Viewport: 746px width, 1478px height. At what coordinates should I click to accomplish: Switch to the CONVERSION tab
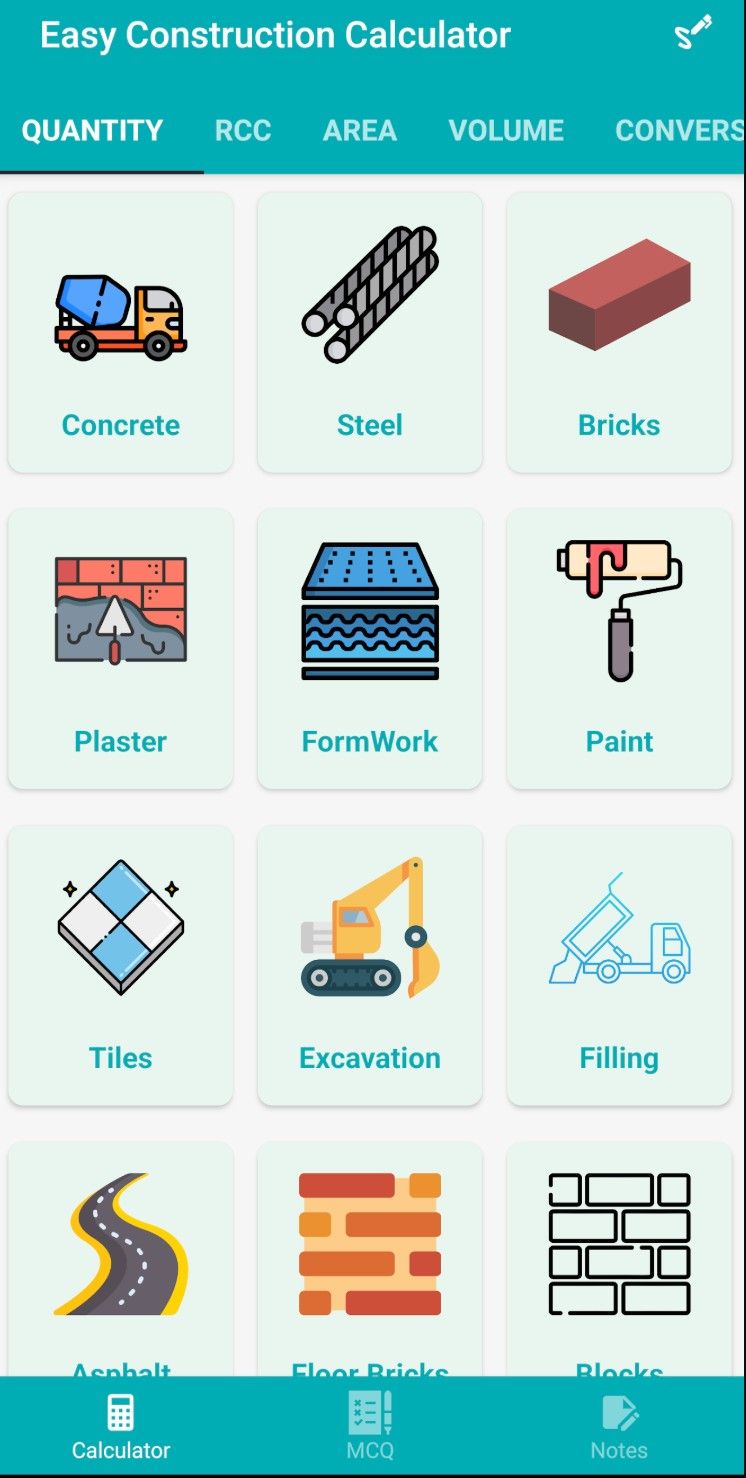(x=678, y=131)
